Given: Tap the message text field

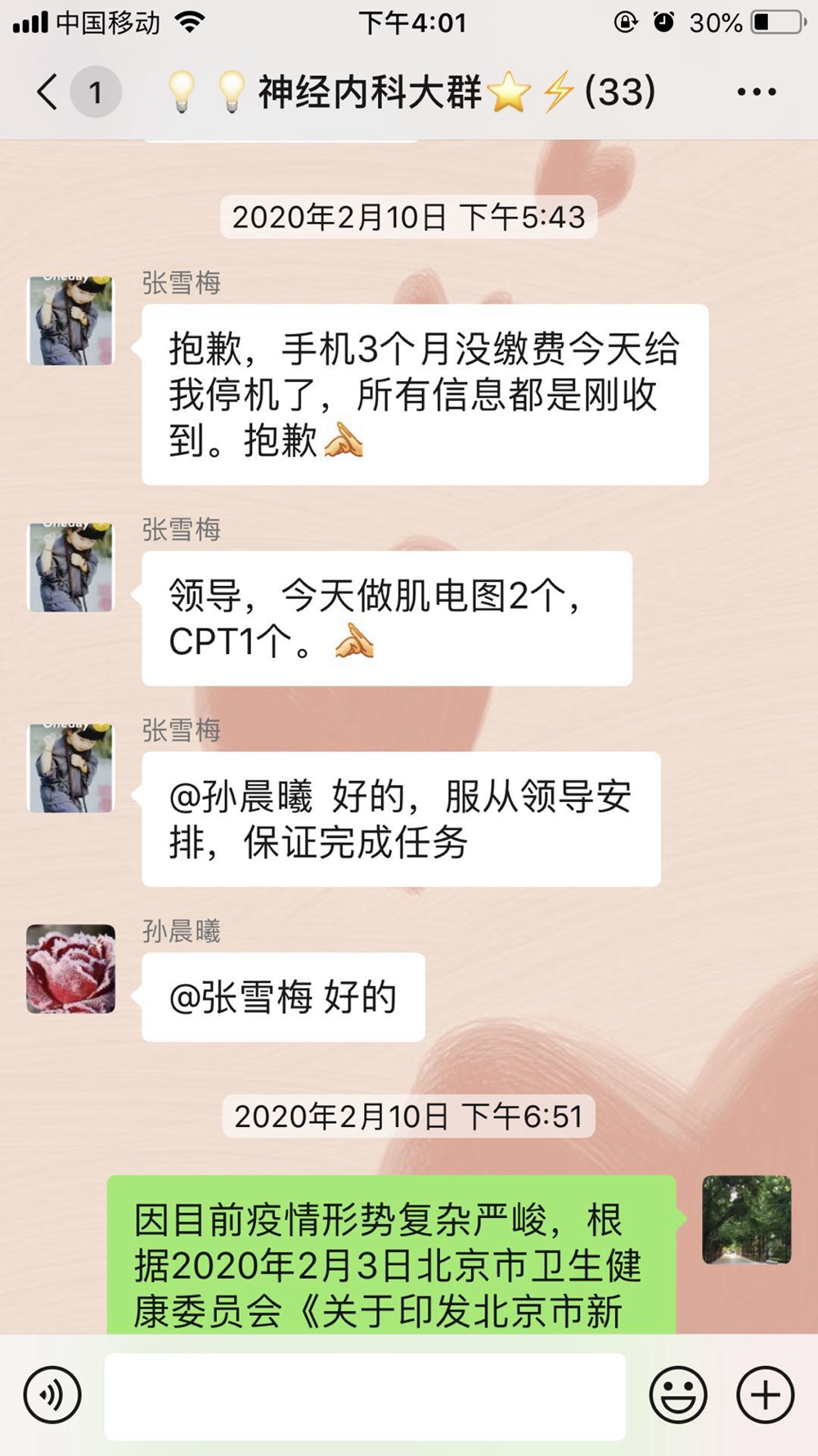Looking at the screenshot, I should [x=365, y=1396].
